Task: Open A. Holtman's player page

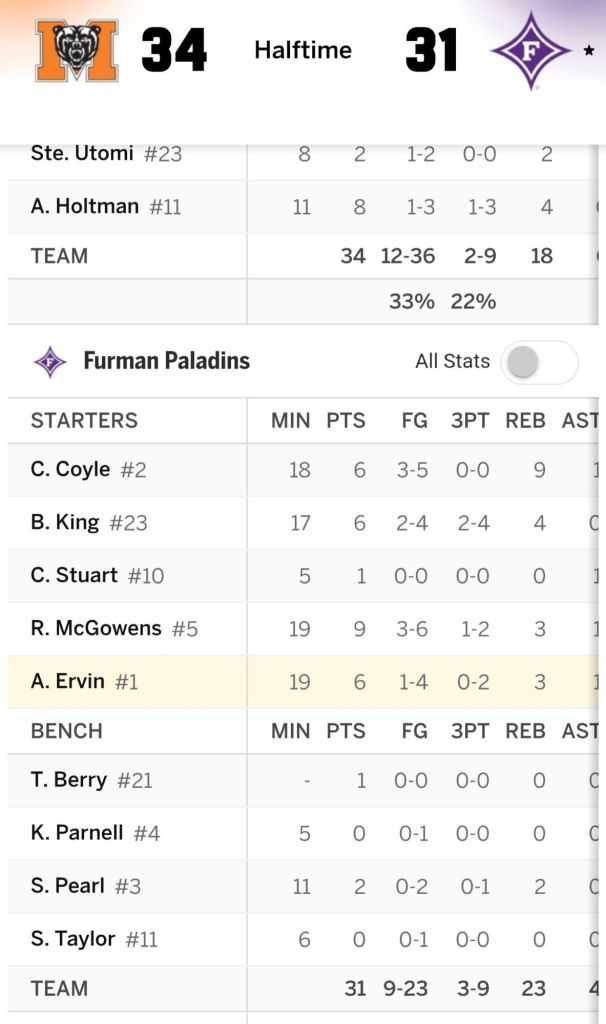Action: (85, 206)
